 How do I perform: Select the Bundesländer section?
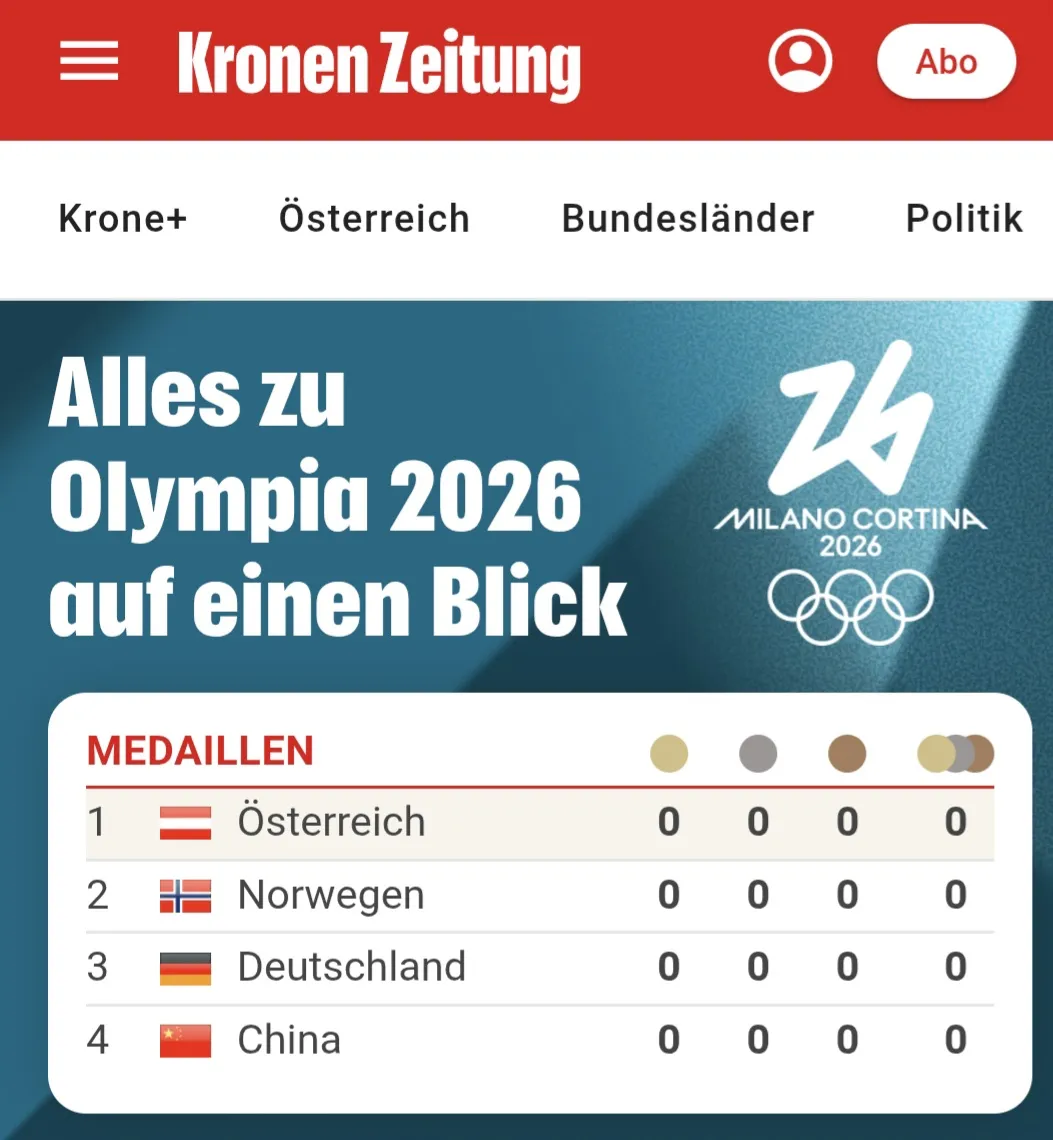(688, 218)
